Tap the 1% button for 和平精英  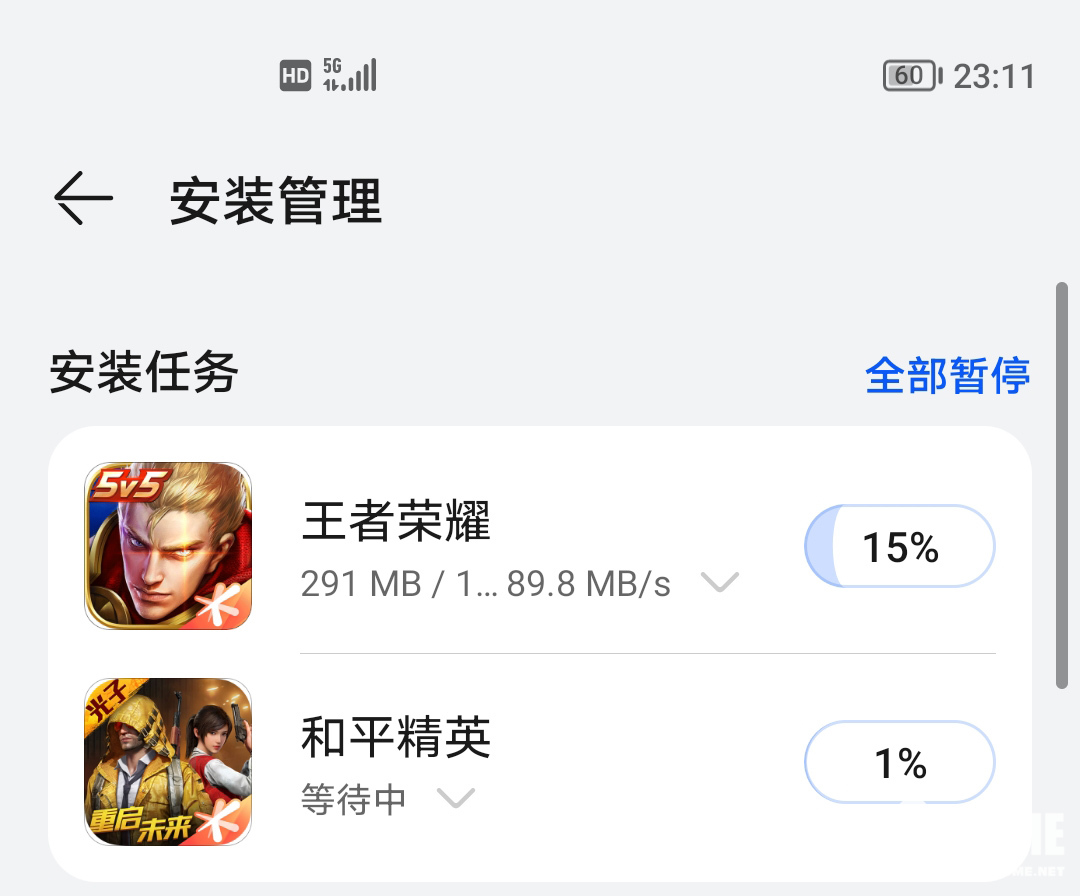[899, 764]
